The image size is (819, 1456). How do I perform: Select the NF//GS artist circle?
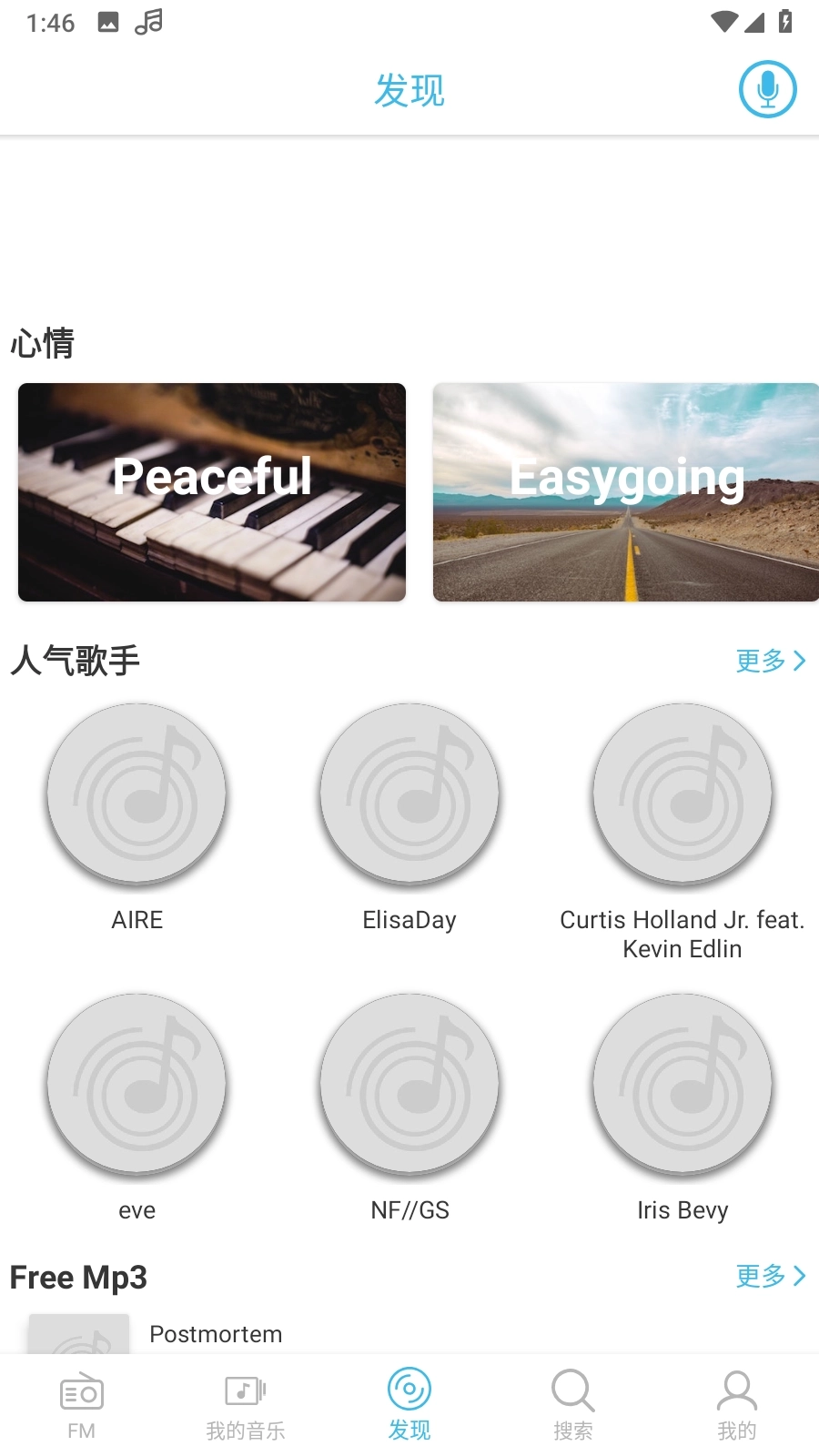(409, 1084)
